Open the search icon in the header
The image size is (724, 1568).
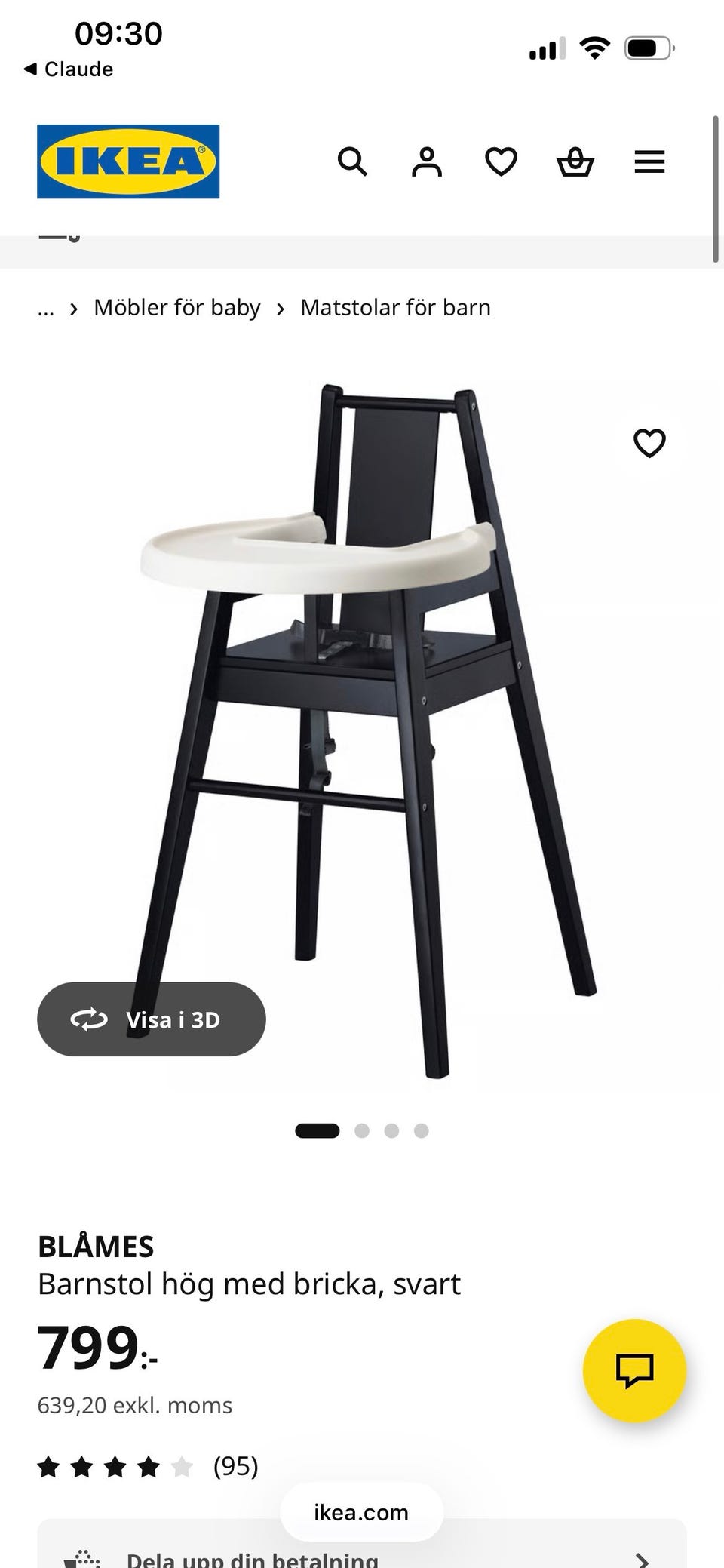click(352, 161)
